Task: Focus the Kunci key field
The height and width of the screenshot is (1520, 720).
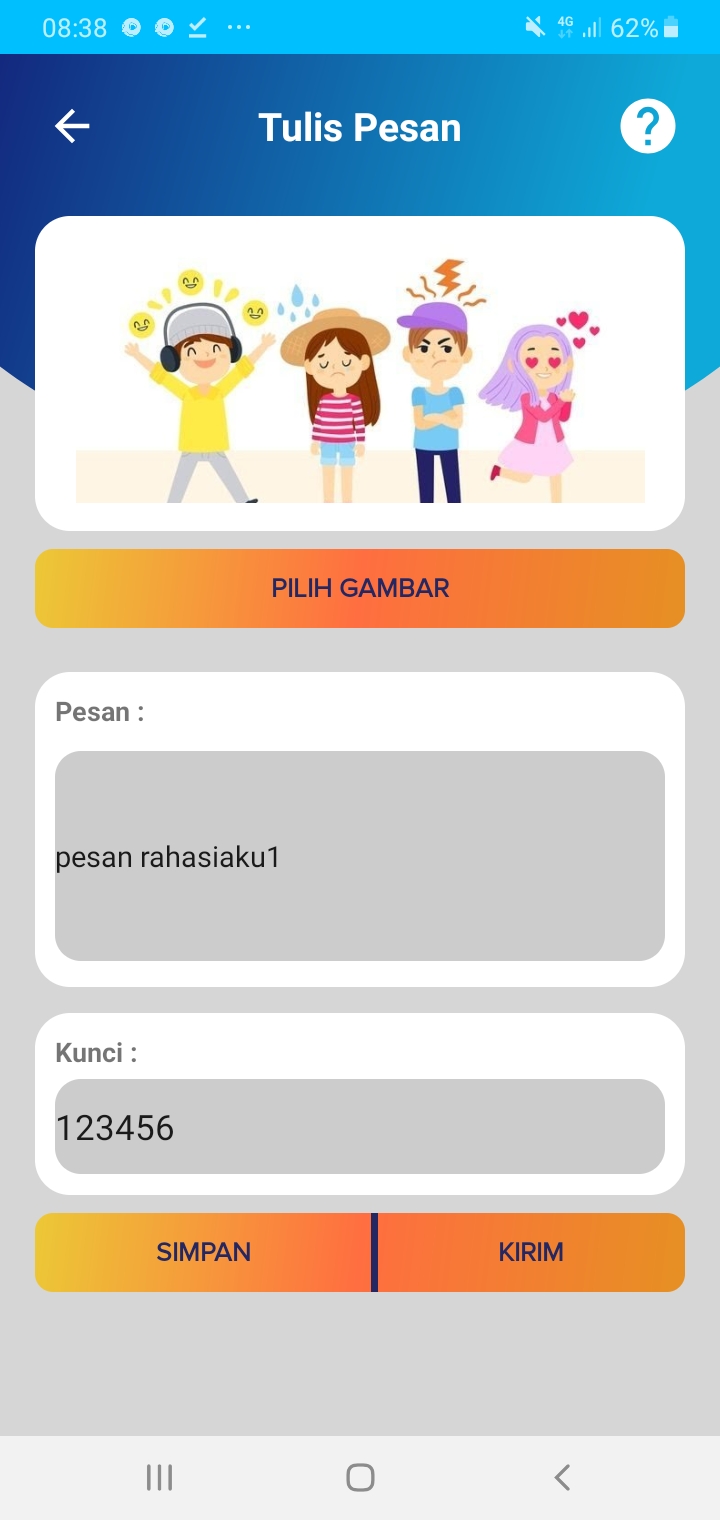Action: (360, 1127)
